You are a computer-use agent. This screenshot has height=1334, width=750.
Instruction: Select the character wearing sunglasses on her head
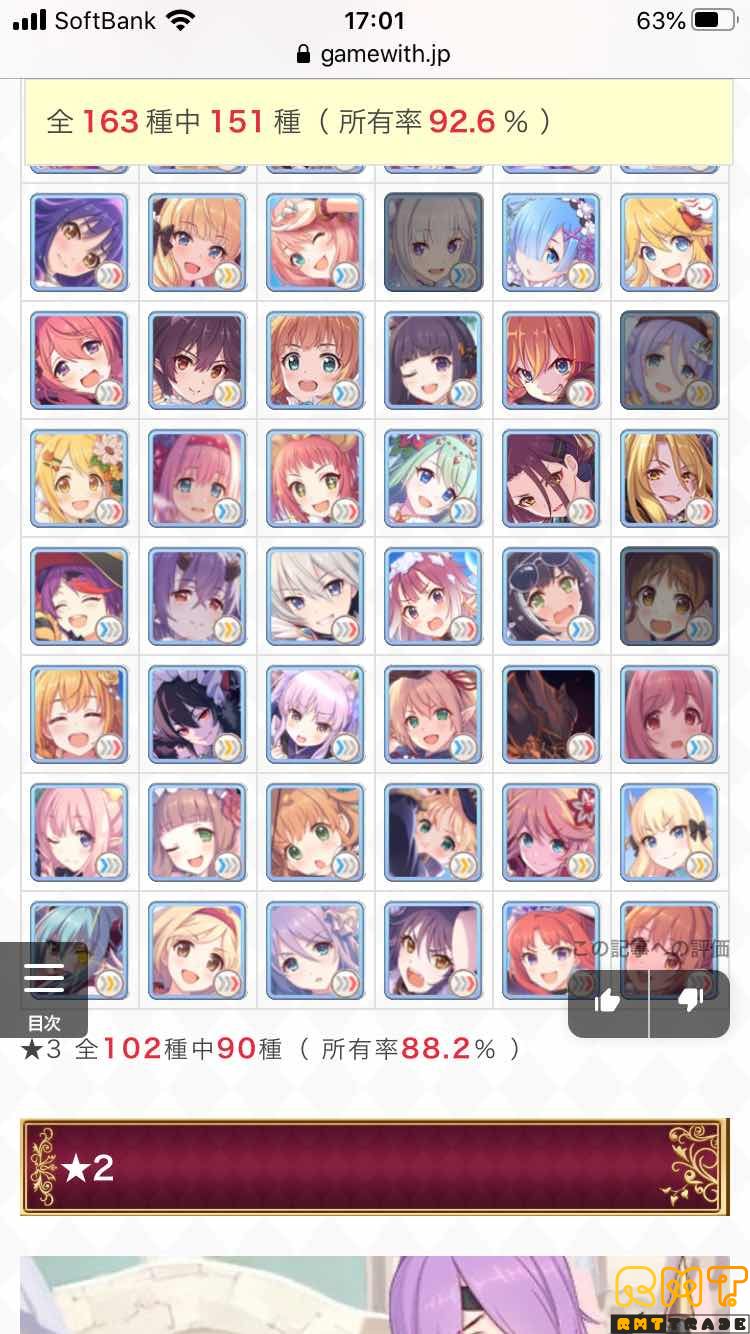coord(551,596)
